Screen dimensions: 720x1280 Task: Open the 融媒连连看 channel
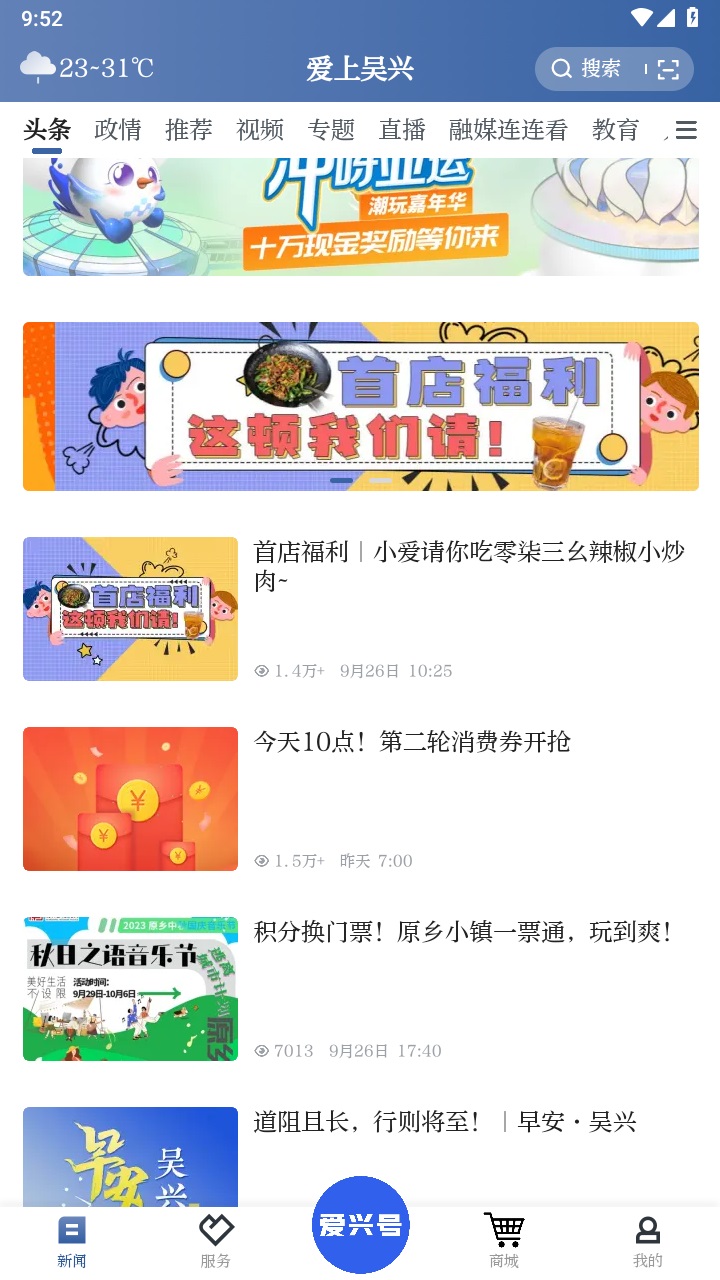pos(507,130)
